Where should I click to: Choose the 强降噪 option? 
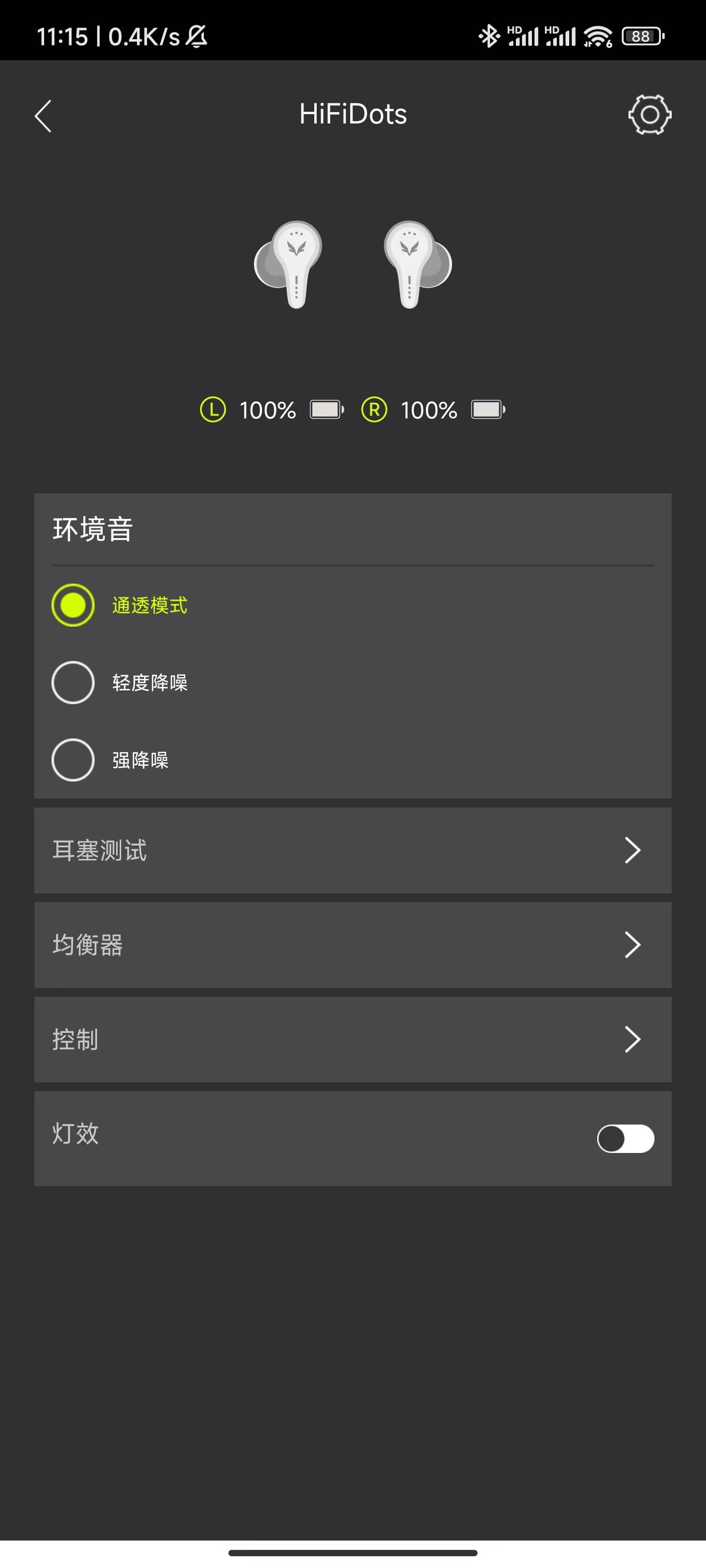tap(73, 759)
